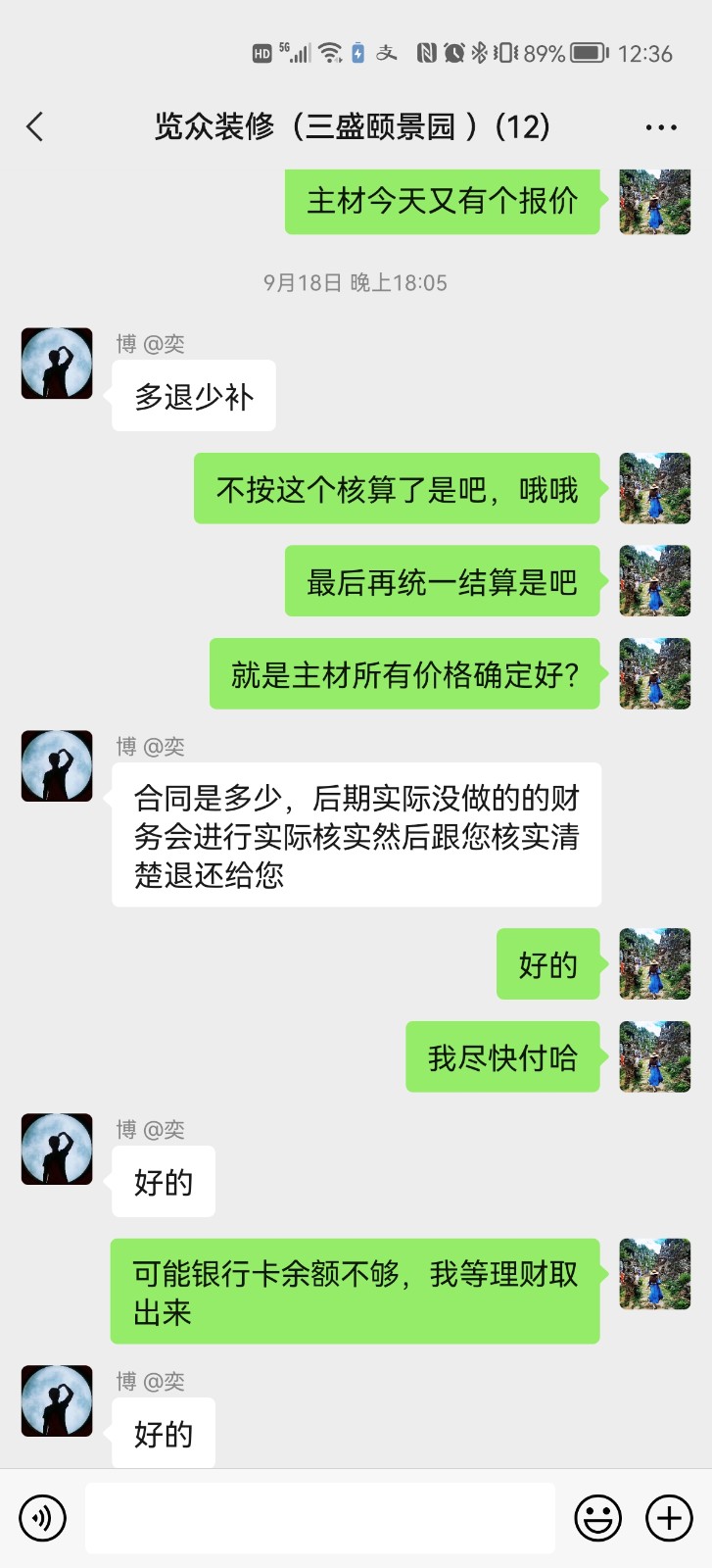Open avatar of sender of 多退少补
The width and height of the screenshot is (712, 1568).
coord(57,364)
